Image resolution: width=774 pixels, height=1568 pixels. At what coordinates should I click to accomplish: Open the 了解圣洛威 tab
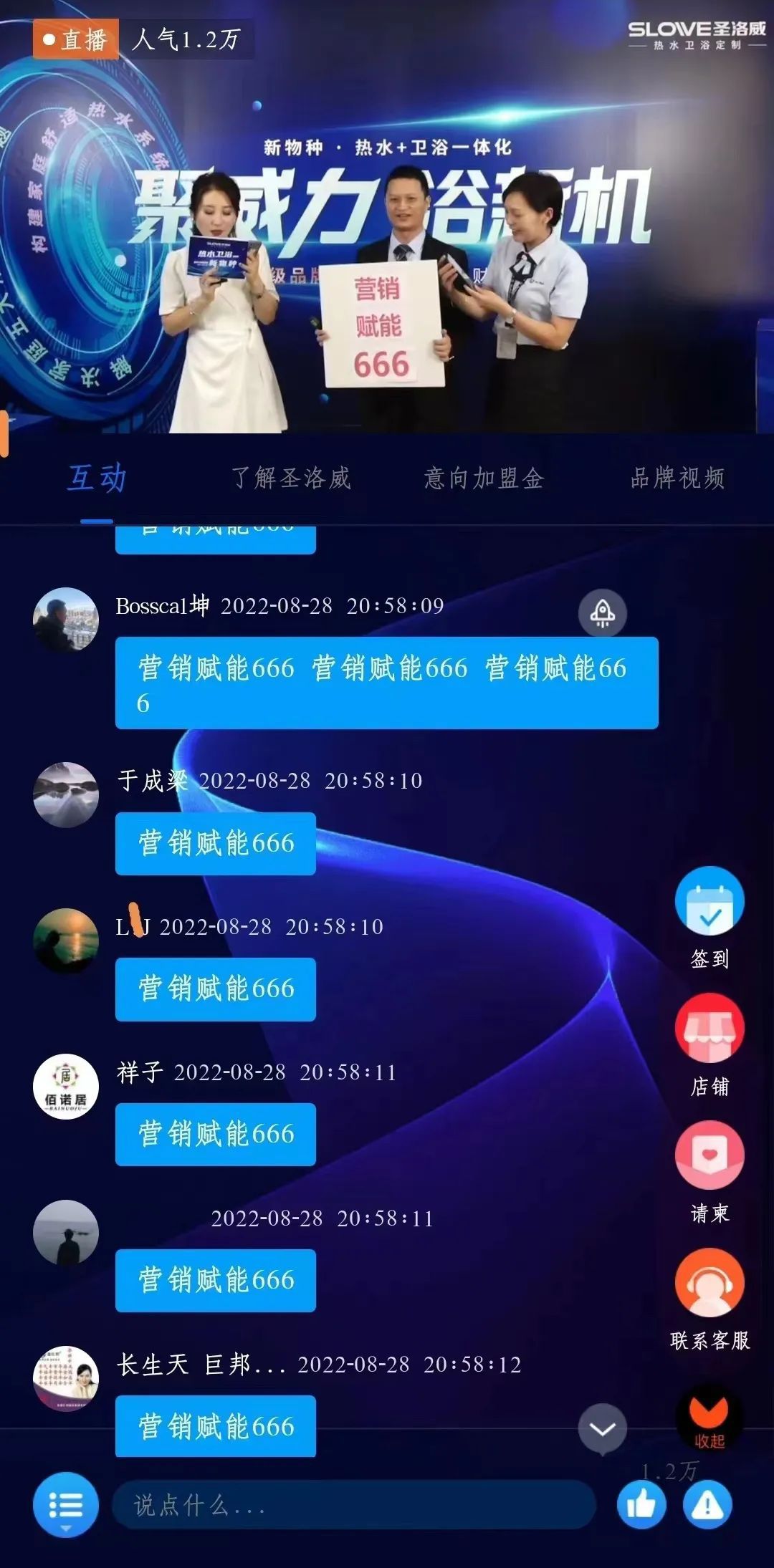tap(291, 478)
